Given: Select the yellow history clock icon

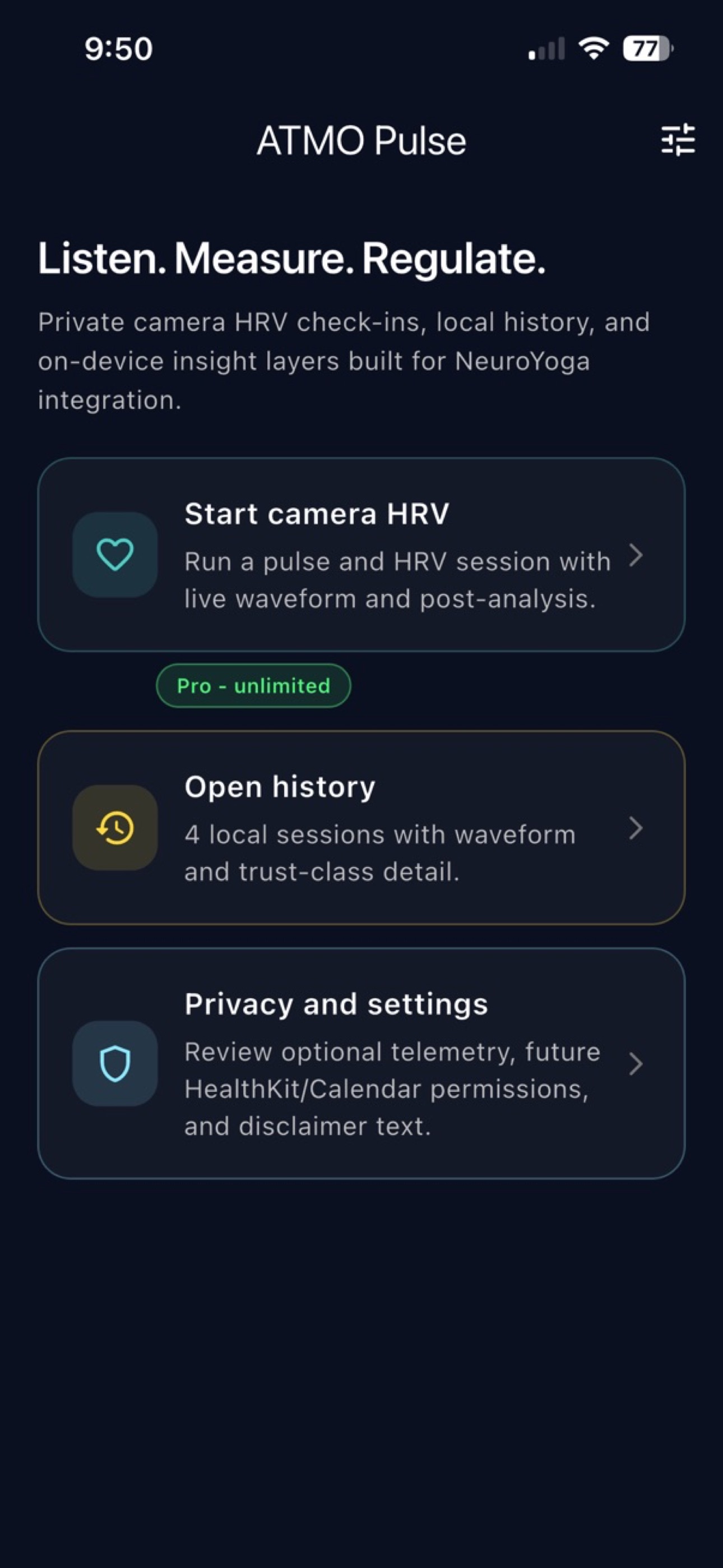Looking at the screenshot, I should [114, 828].
